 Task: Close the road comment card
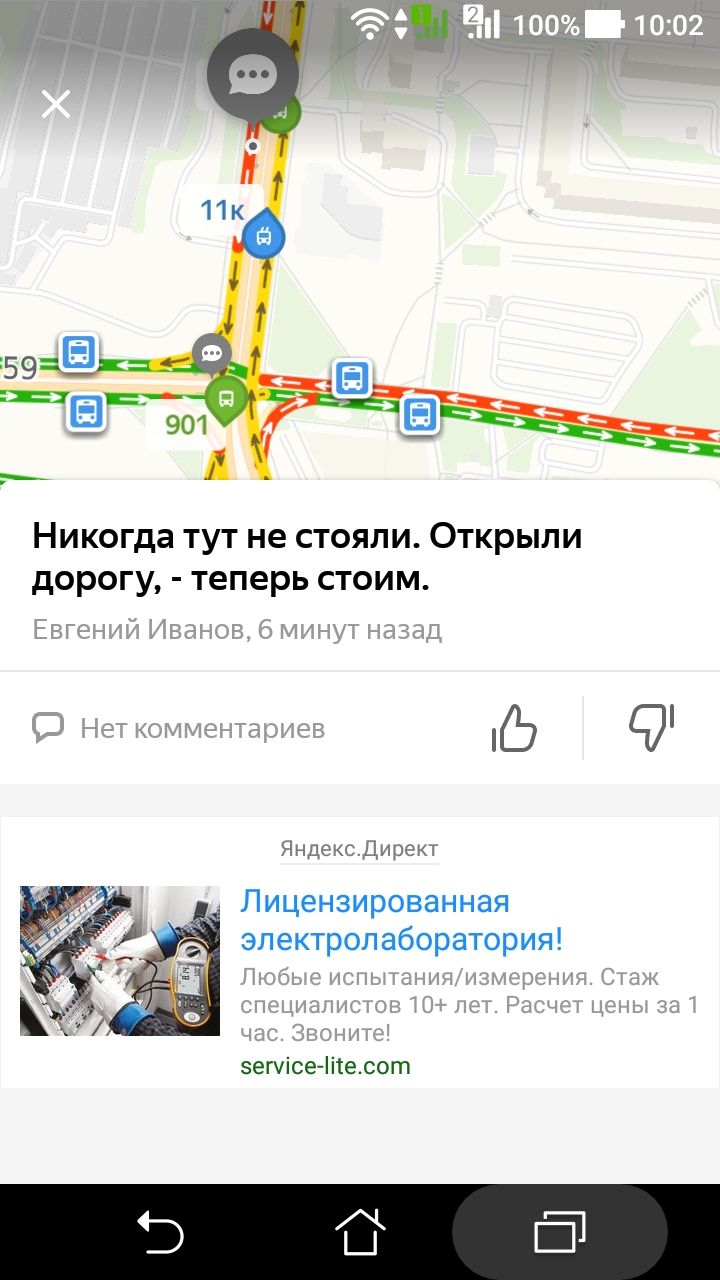tap(56, 103)
